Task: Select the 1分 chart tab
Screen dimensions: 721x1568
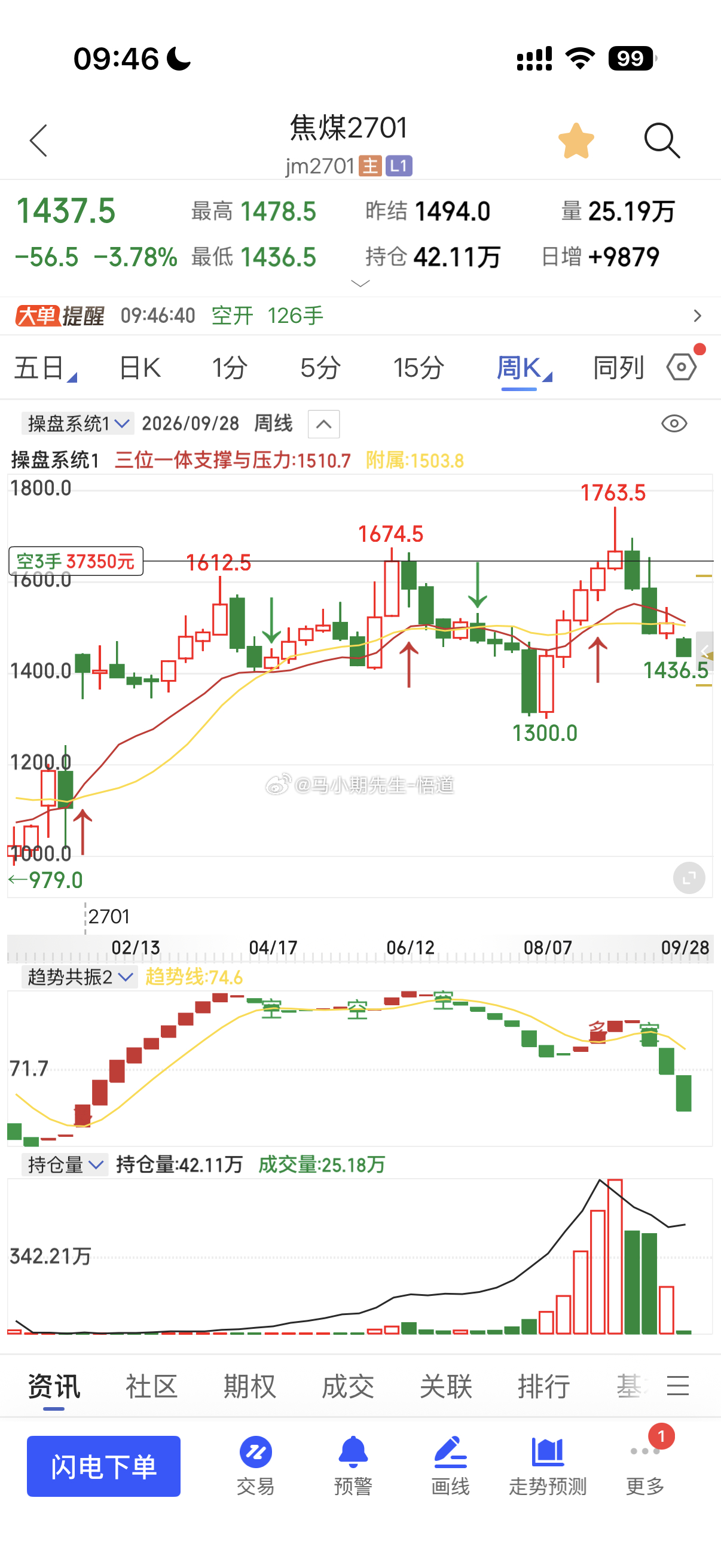Action: (230, 368)
